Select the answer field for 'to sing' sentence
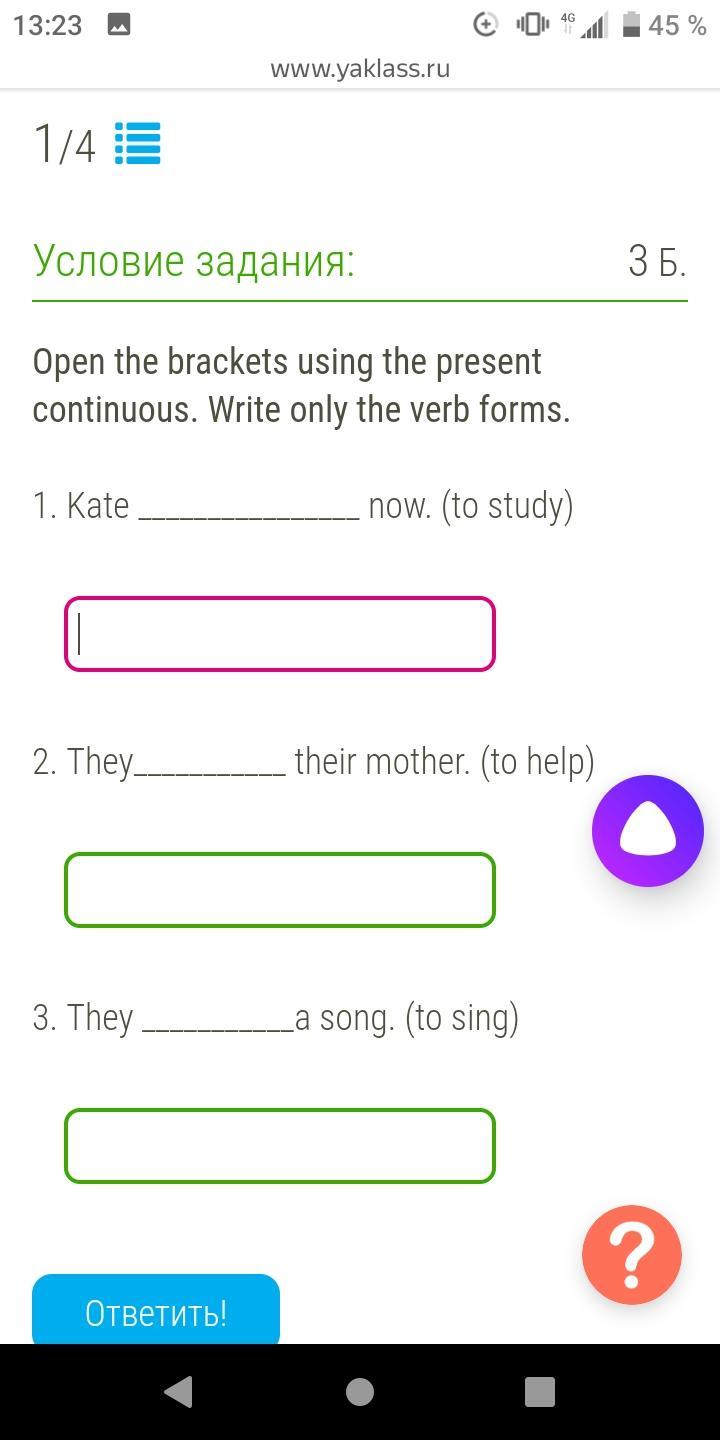Viewport: 720px width, 1440px height. [x=280, y=1146]
